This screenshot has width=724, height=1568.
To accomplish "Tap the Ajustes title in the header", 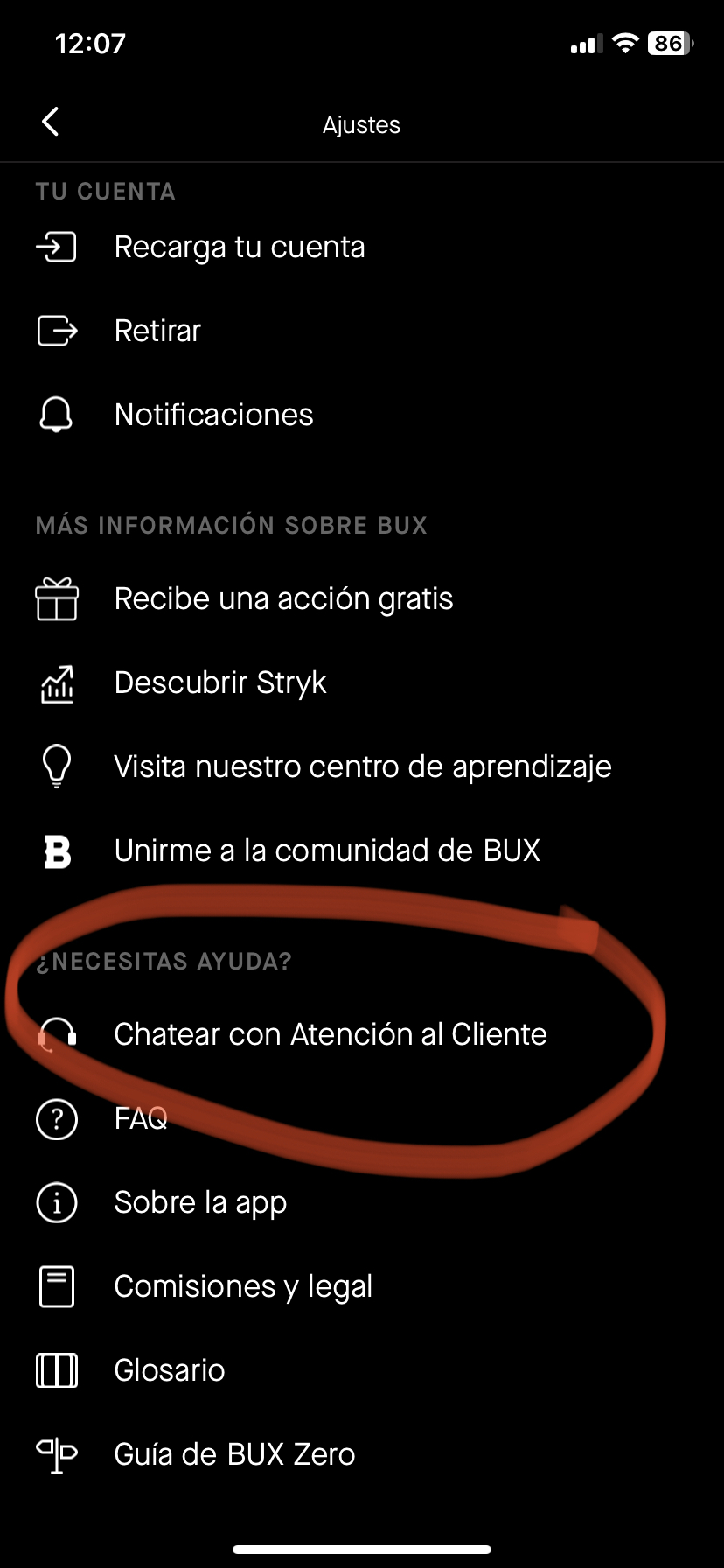I will 361,125.
